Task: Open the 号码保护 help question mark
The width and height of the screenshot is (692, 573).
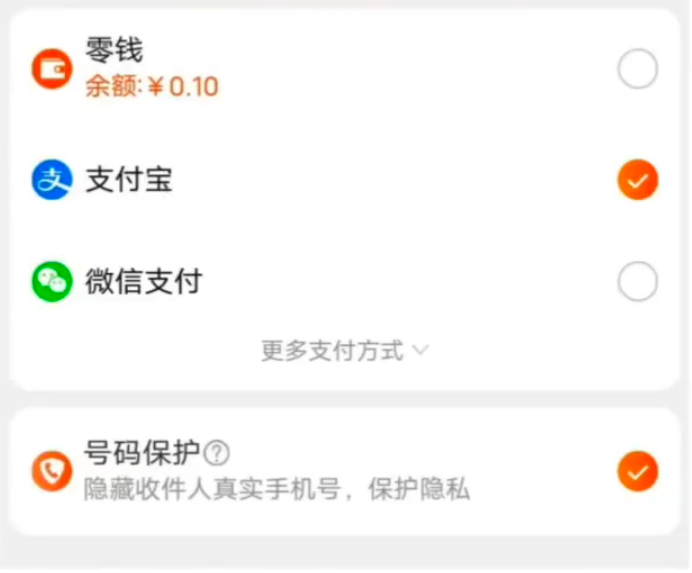Action: click(216, 454)
